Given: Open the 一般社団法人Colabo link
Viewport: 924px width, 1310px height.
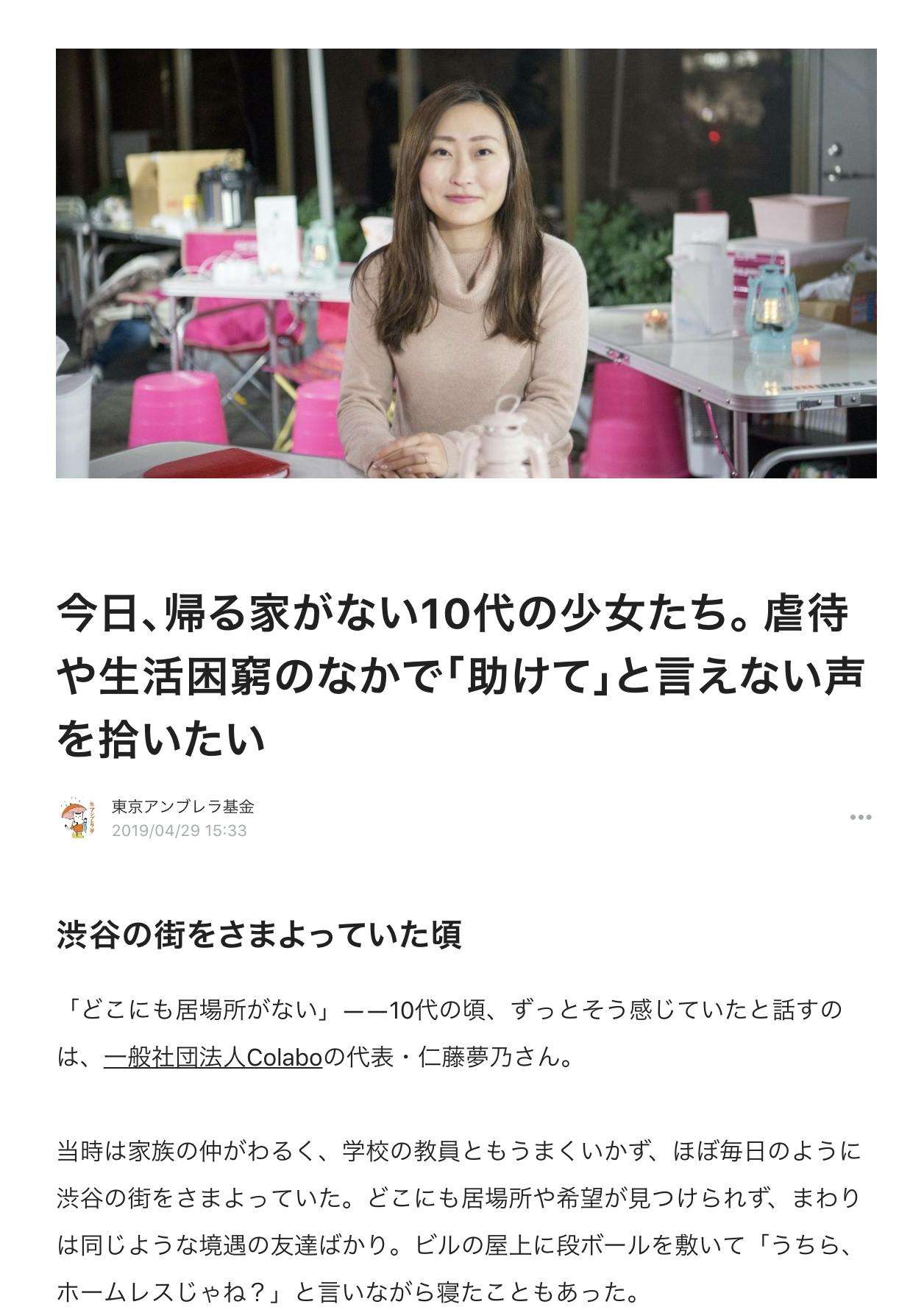Looking at the screenshot, I should [213, 1057].
